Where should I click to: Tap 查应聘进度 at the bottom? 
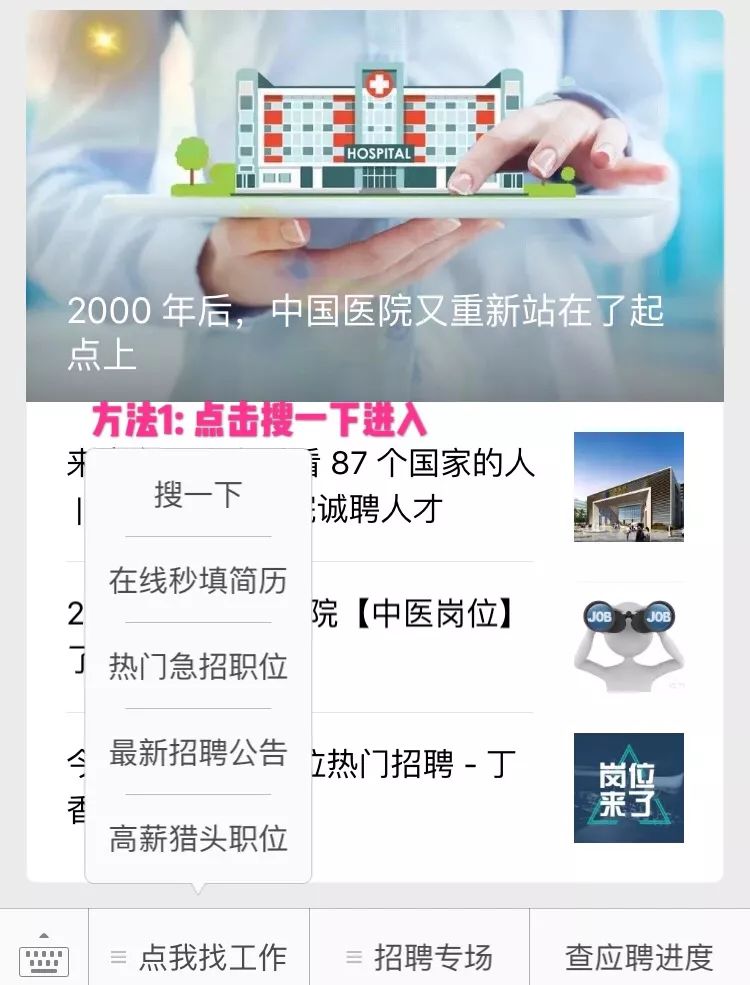tap(639, 956)
